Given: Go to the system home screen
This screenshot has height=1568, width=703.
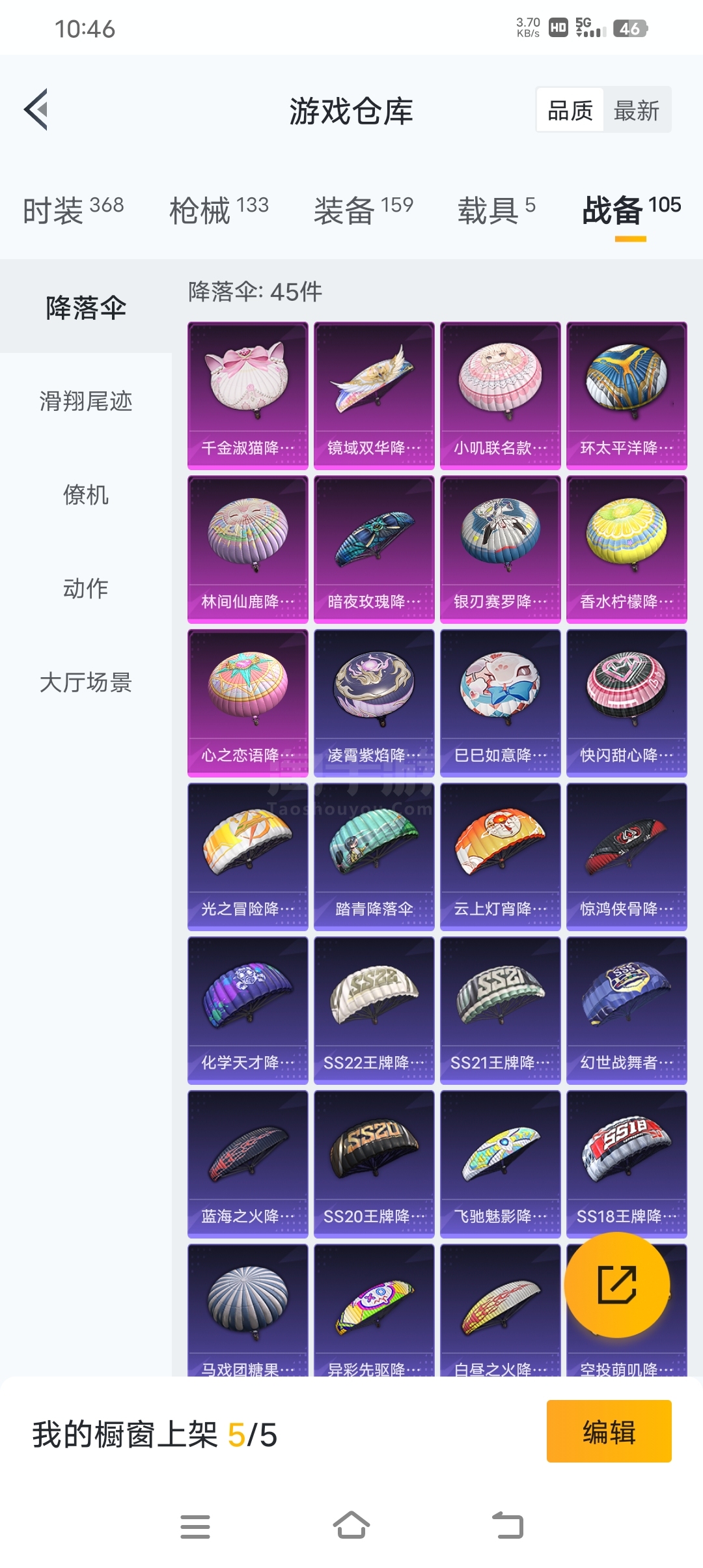Looking at the screenshot, I should tap(351, 1525).
